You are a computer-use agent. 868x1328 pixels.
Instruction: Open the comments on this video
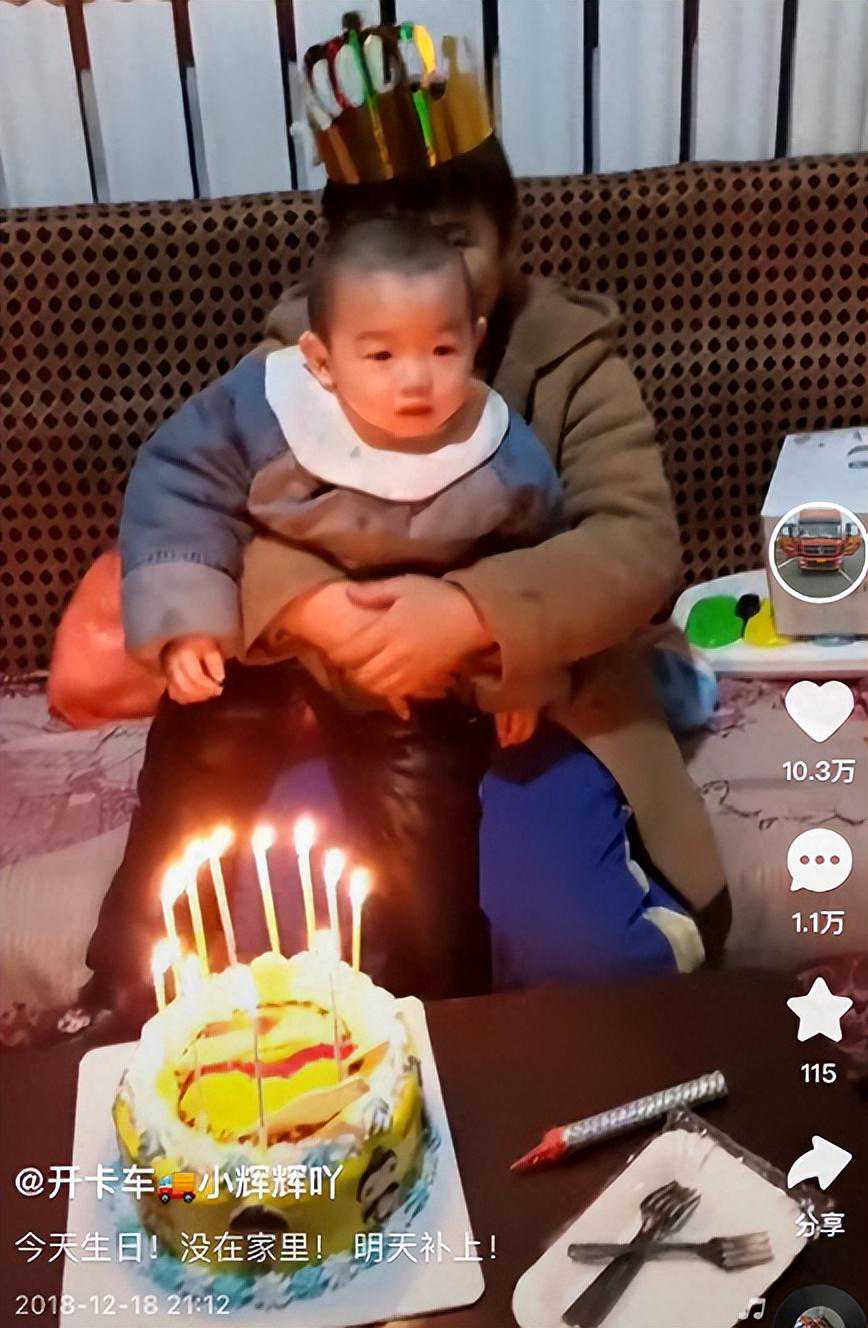[x=819, y=861]
